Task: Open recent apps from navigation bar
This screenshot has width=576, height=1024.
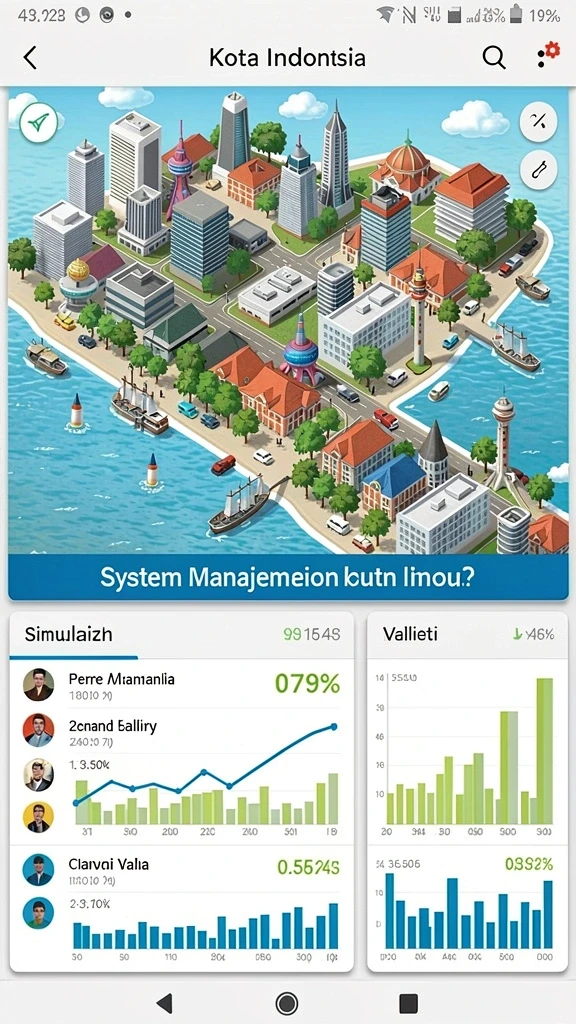Action: 408,1002
